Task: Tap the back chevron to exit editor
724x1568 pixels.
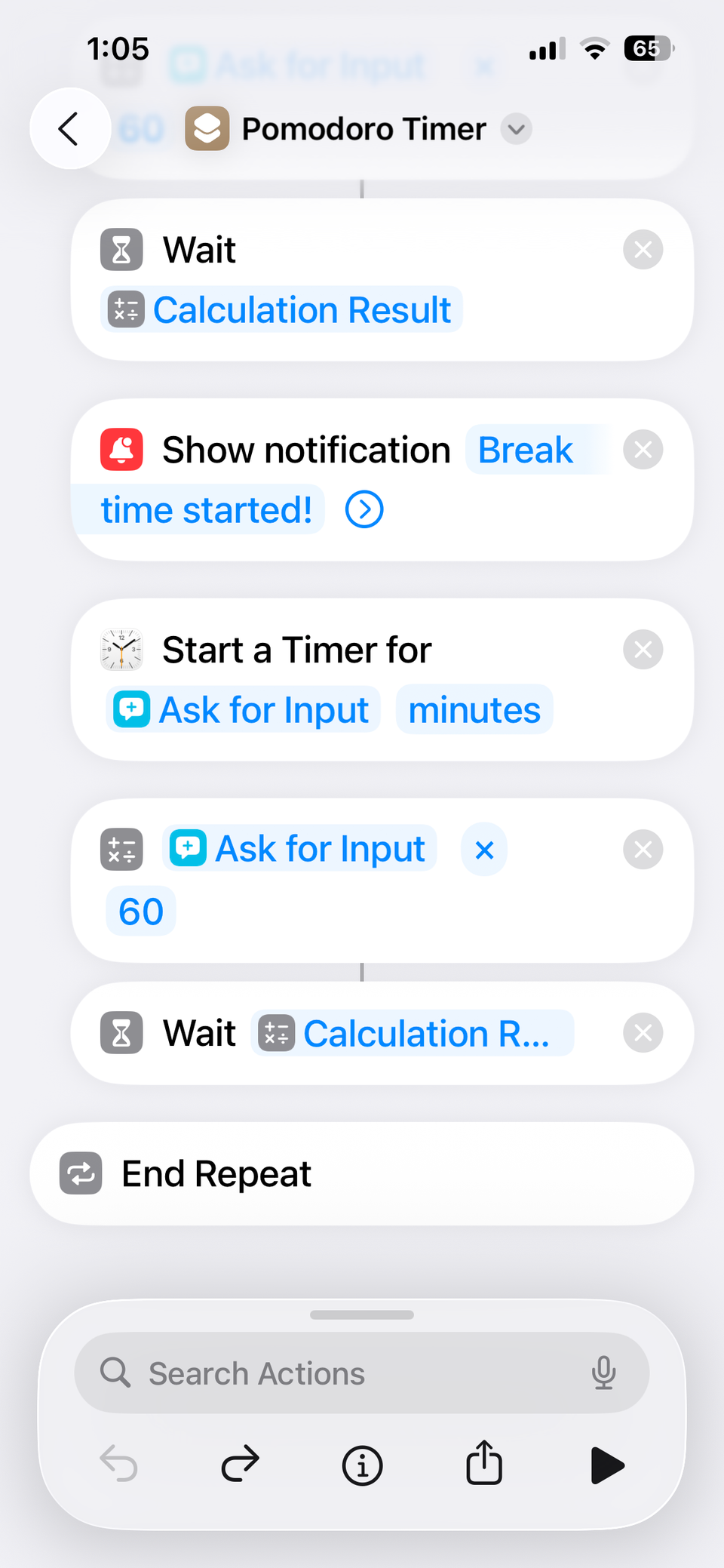Action: pos(69,128)
